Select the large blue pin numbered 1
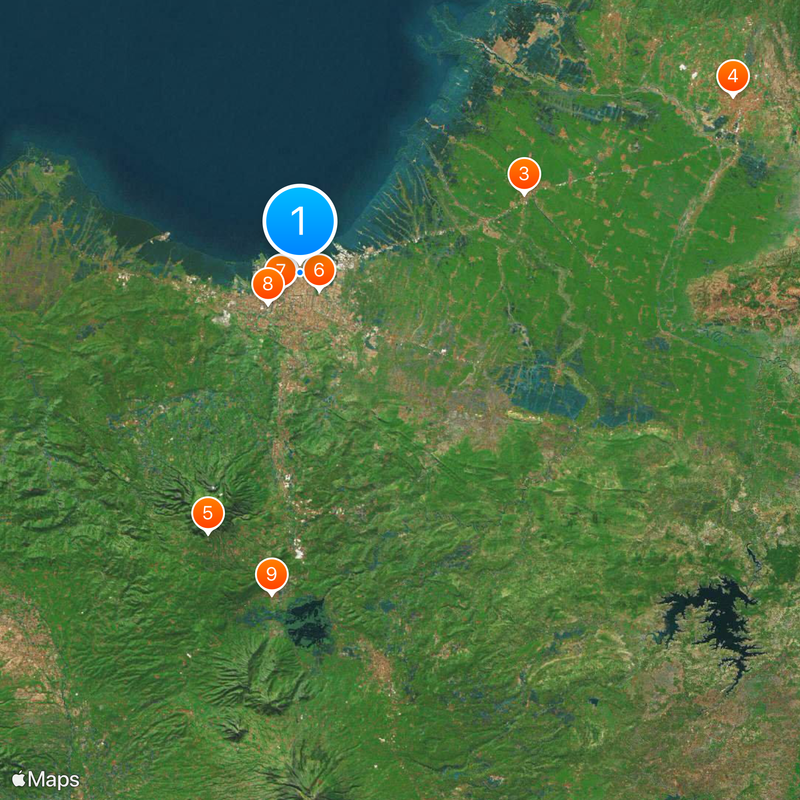This screenshot has width=800, height=800. tap(300, 221)
